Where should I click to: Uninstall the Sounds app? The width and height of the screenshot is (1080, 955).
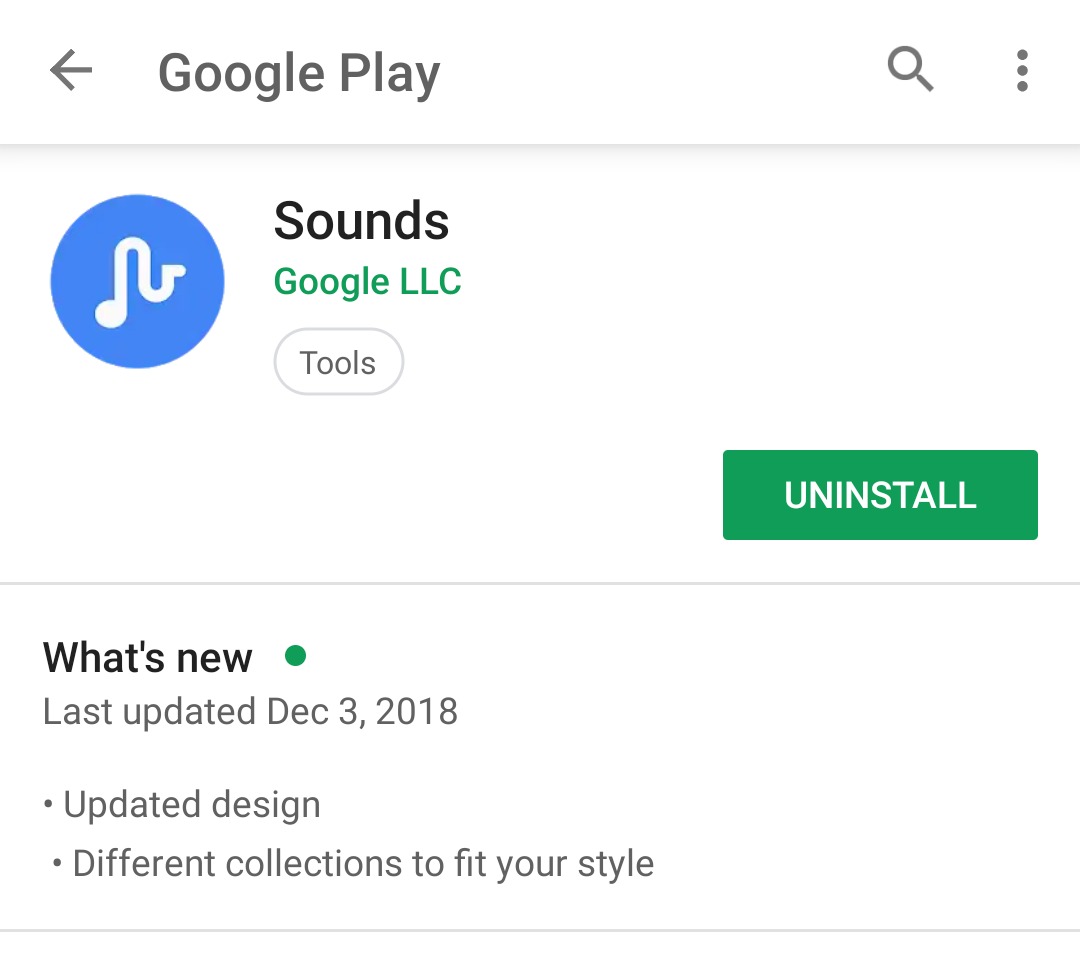tap(880, 495)
